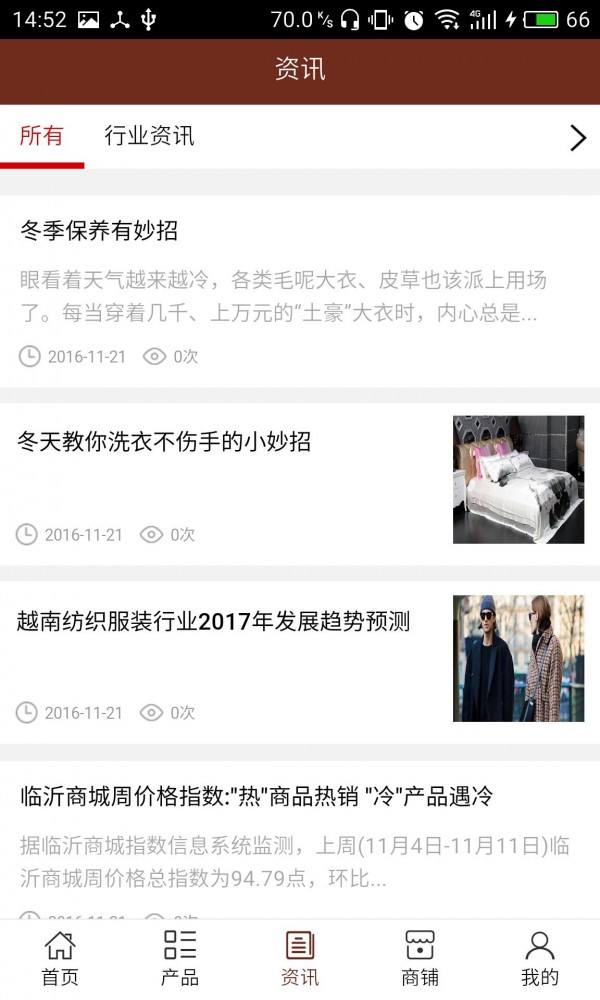Open the article 冬季保养有妙招
This screenshot has width=600, height=1000.
[x=99, y=231]
